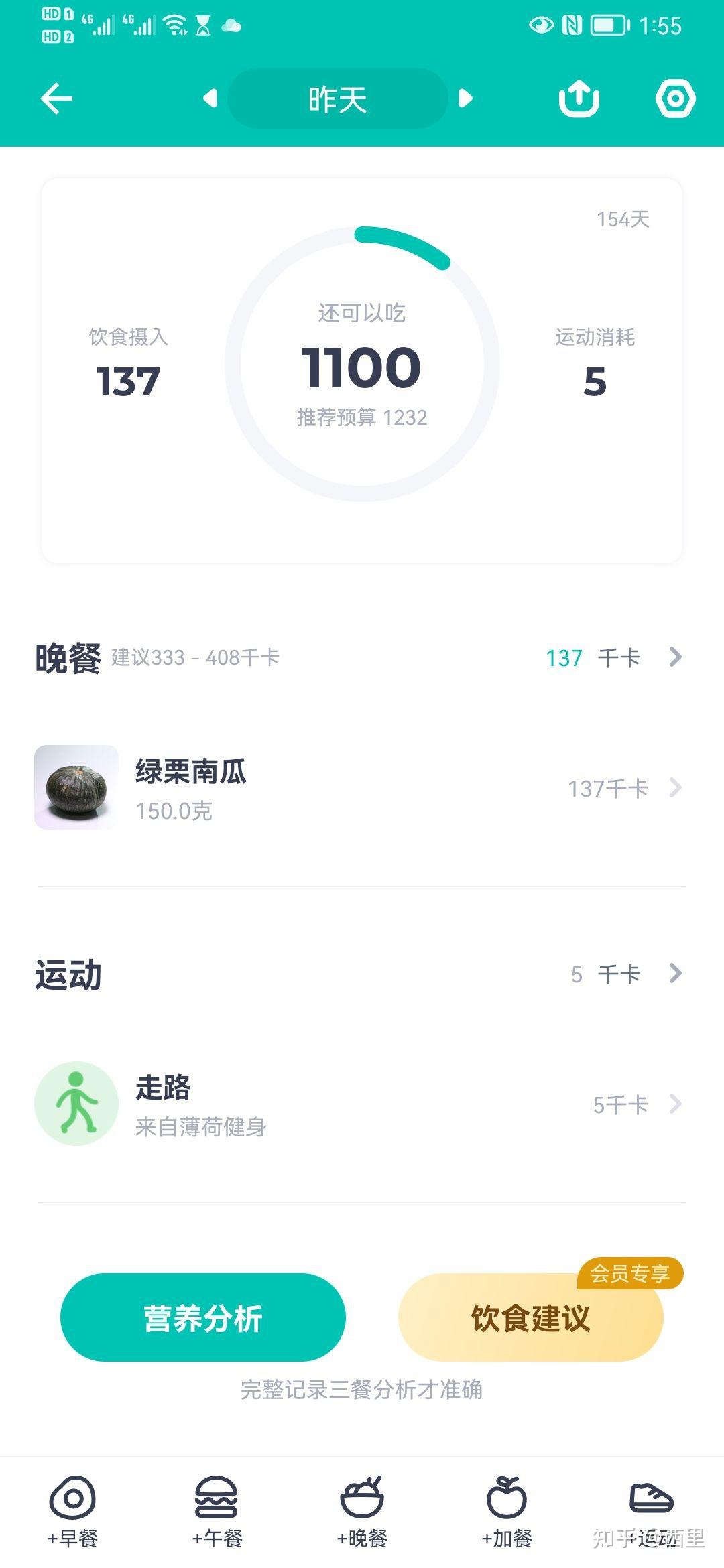The height and width of the screenshot is (1568, 724).
Task: Open the hexagon settings icon
Action: pyautogui.click(x=675, y=99)
